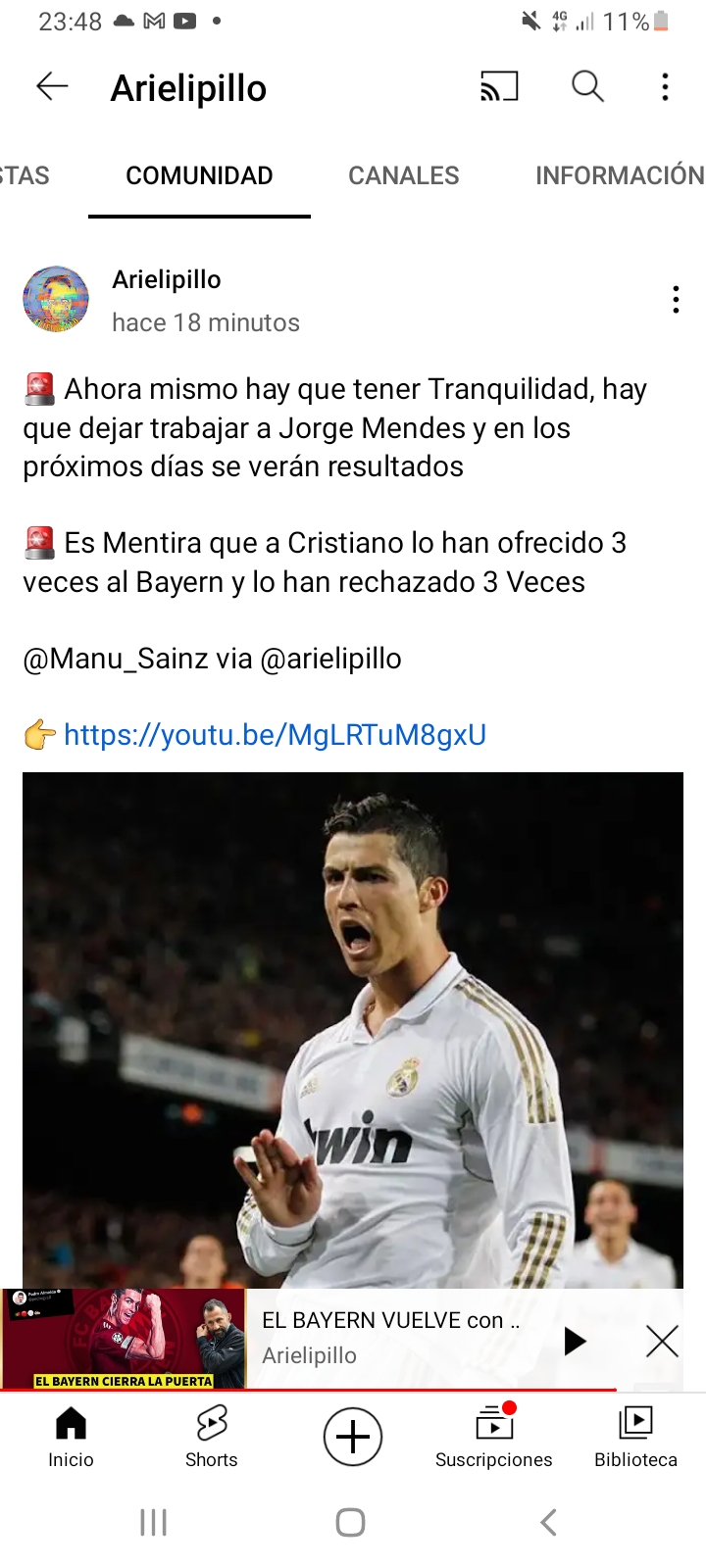706x1568 pixels.
Task: Tap the create plus button
Action: click(x=353, y=1437)
